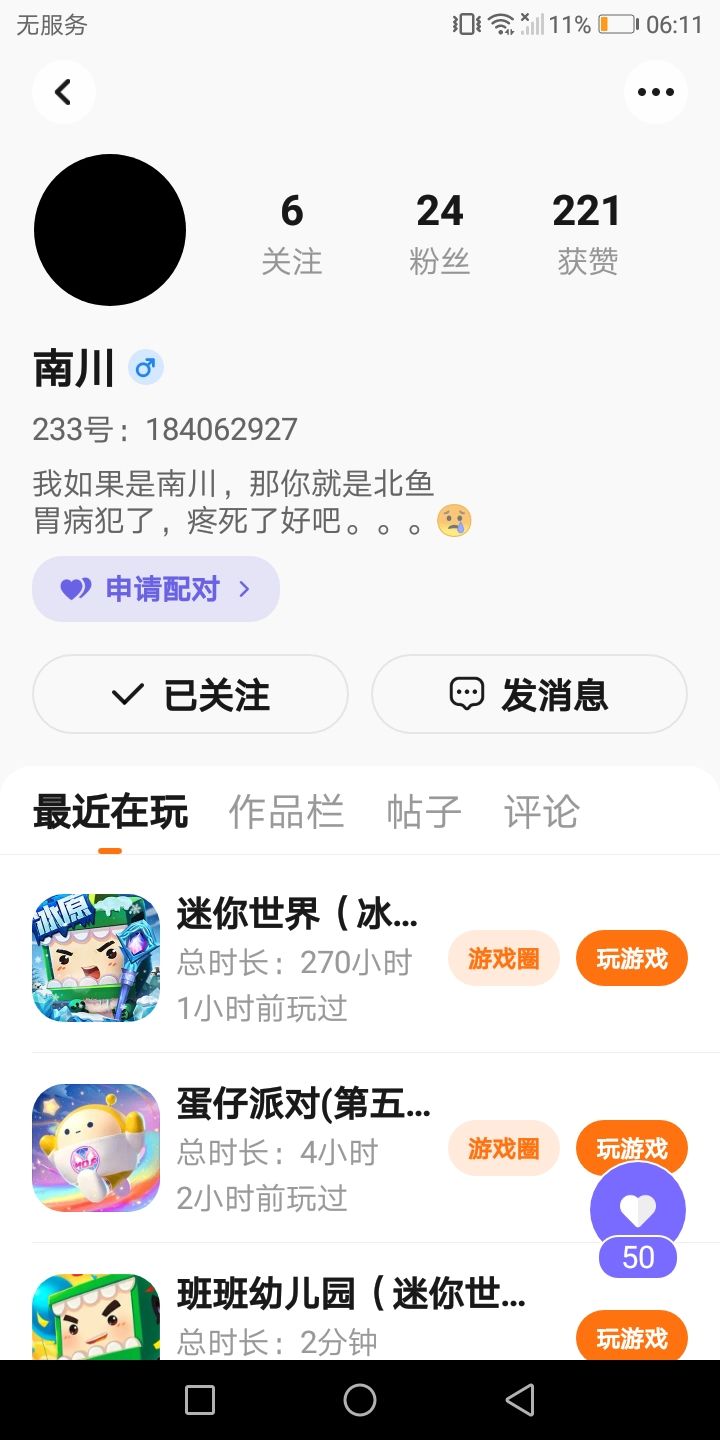This screenshot has width=720, height=1440.
Task: Select the 最近在玩 tab
Action: point(110,811)
